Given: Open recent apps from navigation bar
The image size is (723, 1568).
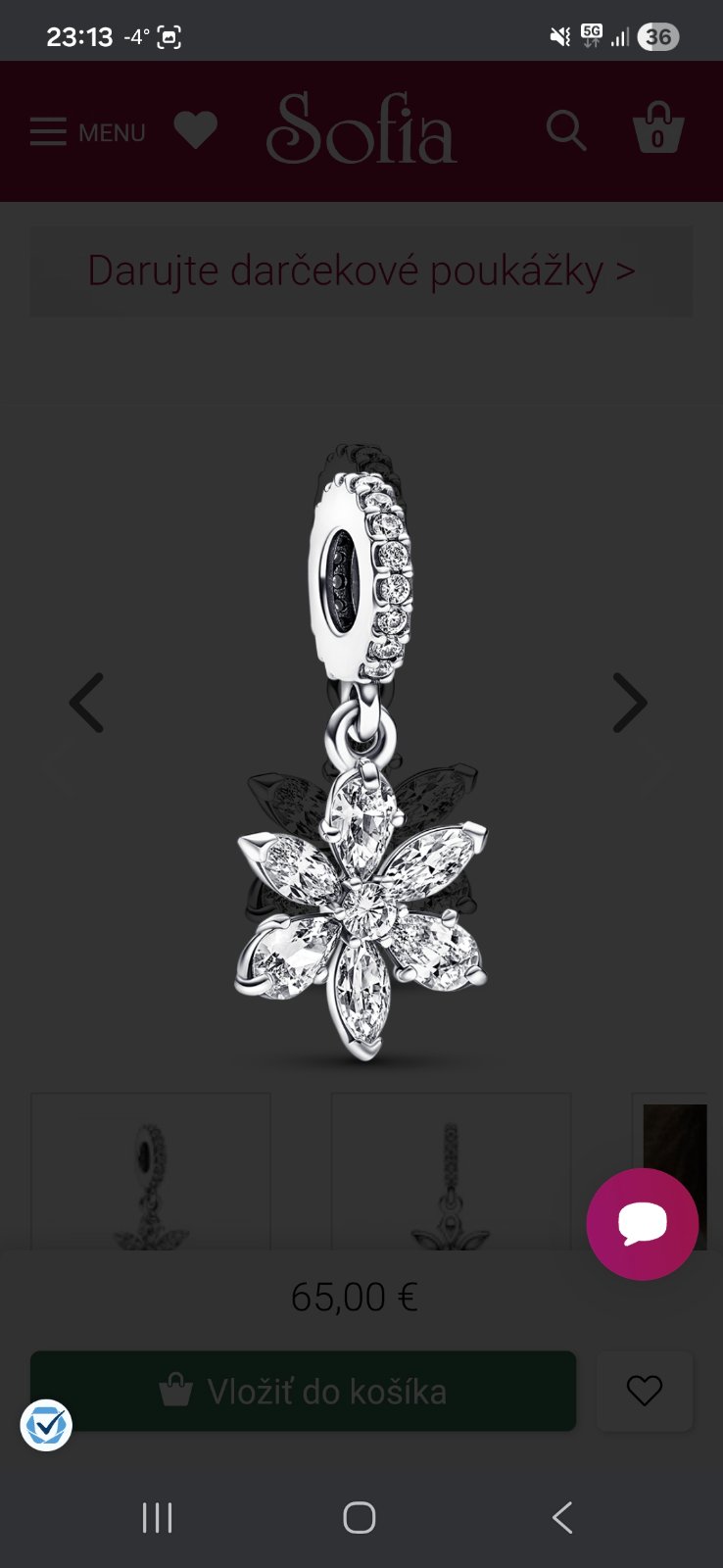Looking at the screenshot, I should point(158,1518).
